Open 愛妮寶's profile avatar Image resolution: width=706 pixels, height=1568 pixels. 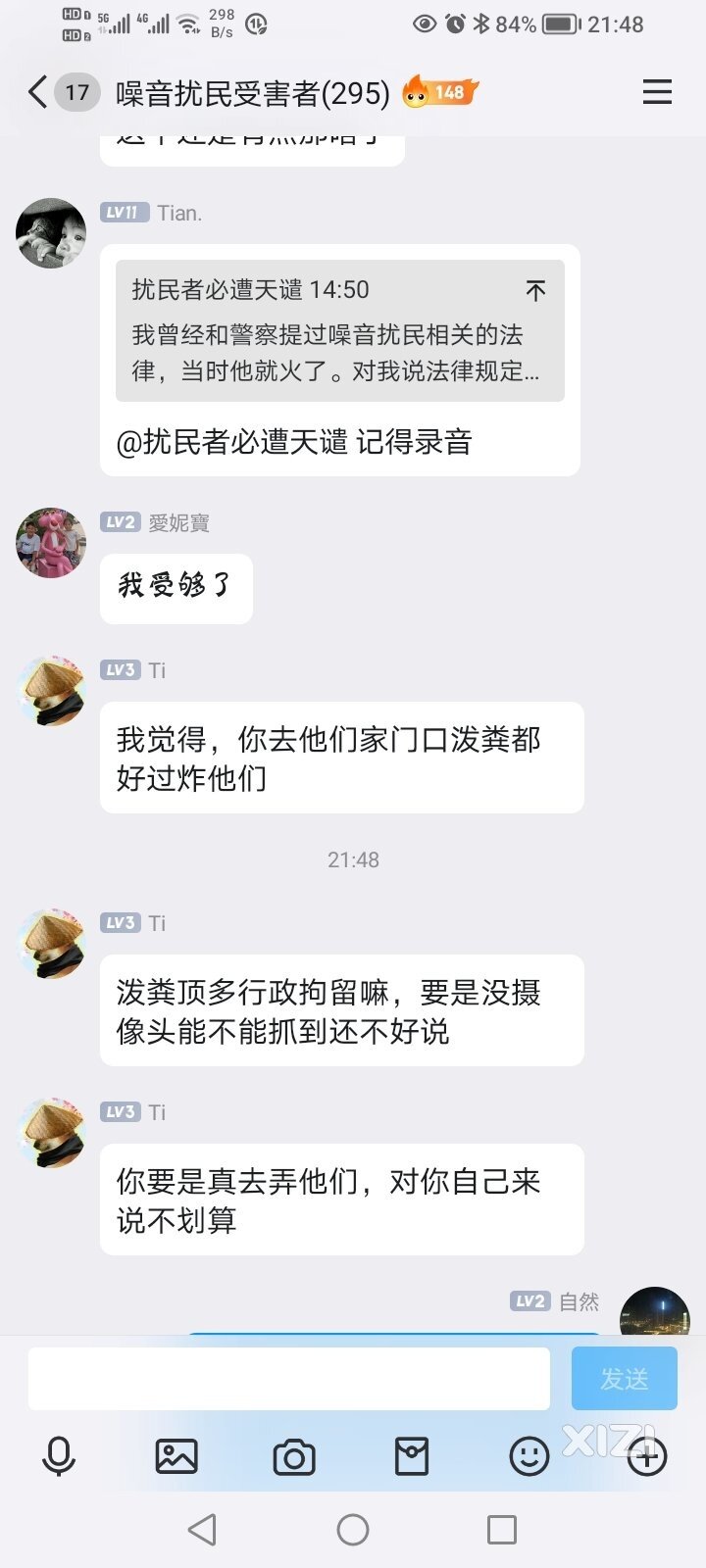51,543
